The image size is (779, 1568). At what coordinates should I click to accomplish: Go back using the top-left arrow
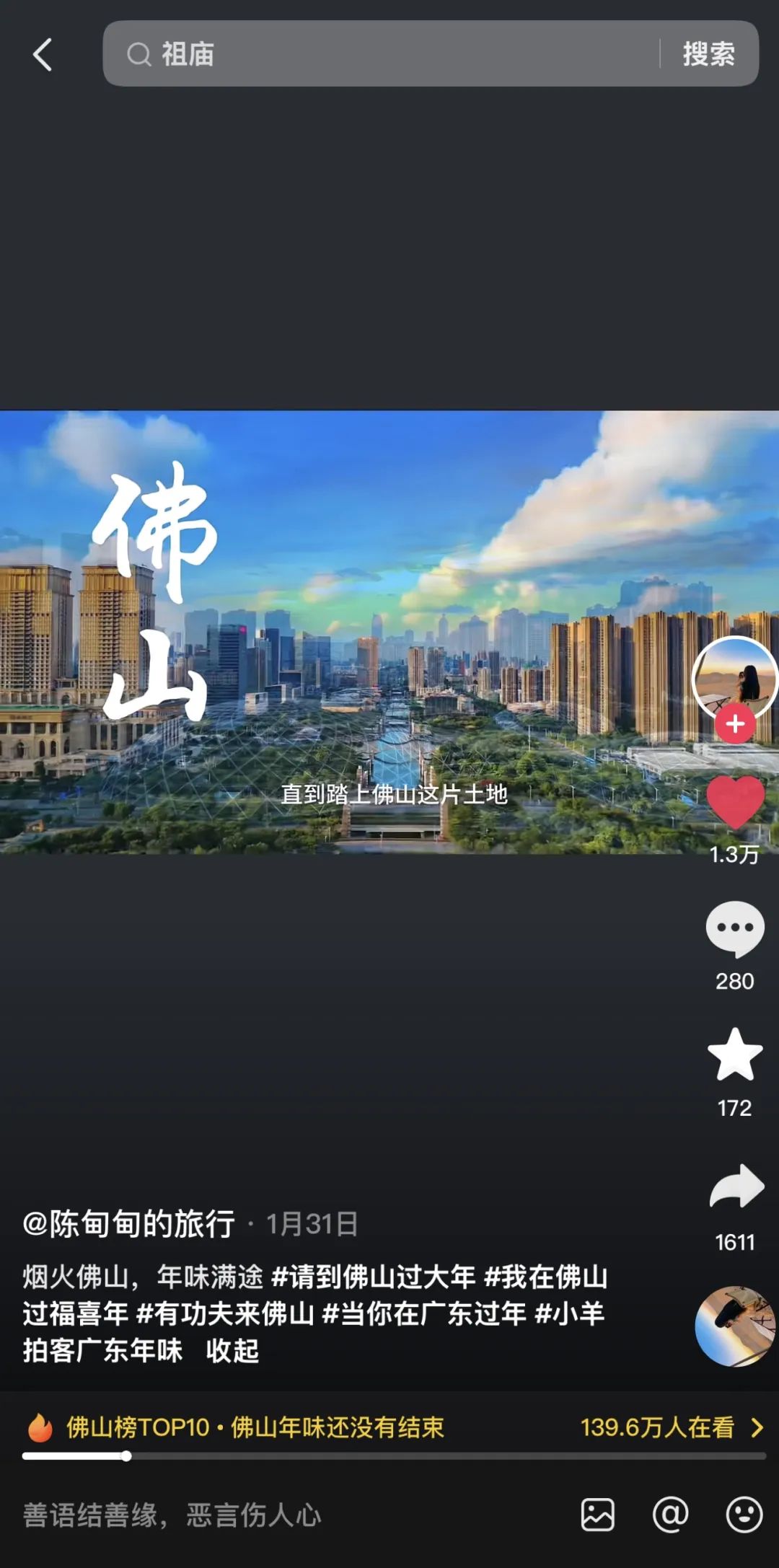43,55
